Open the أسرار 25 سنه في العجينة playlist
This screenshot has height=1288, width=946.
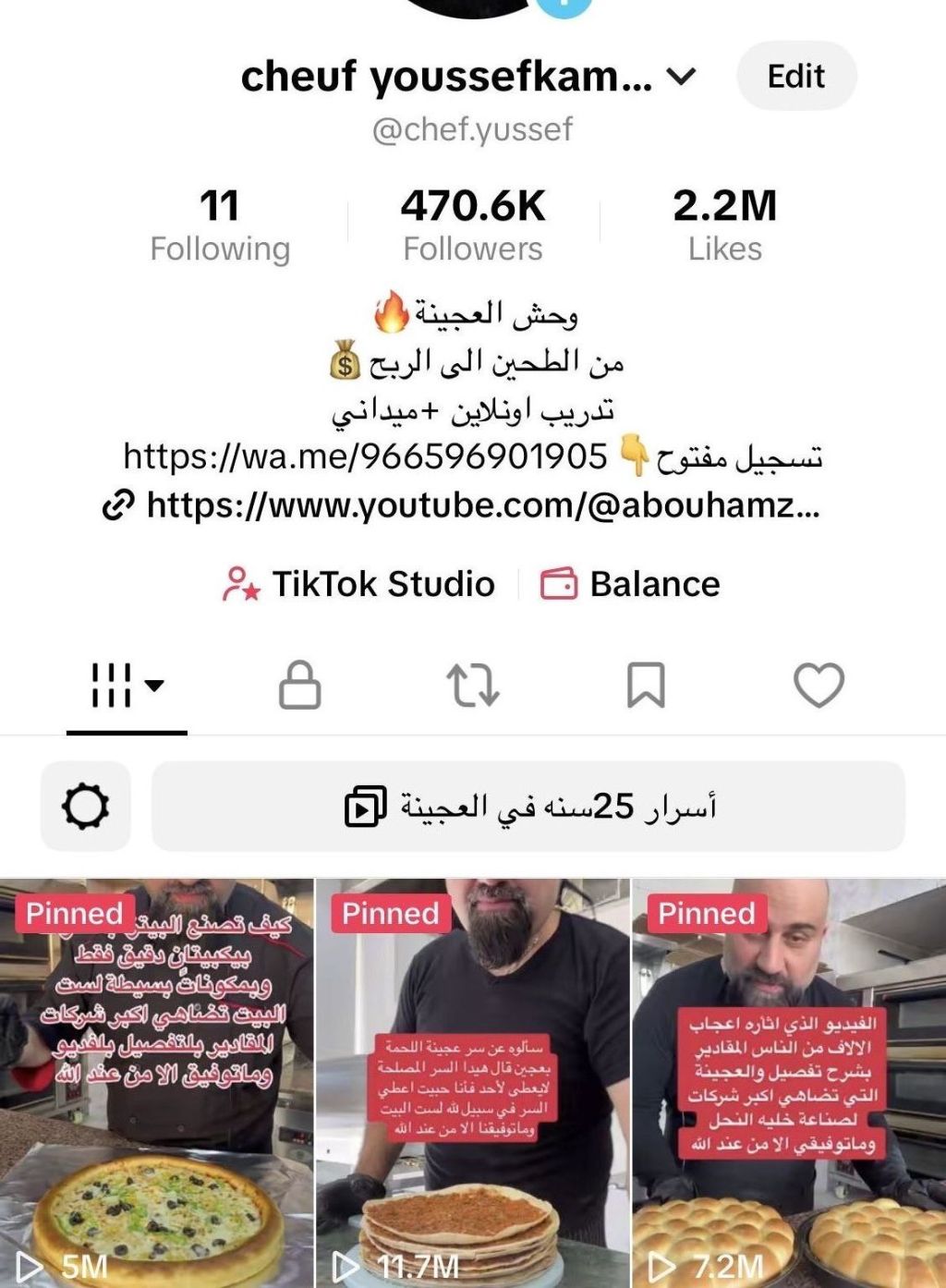528,807
